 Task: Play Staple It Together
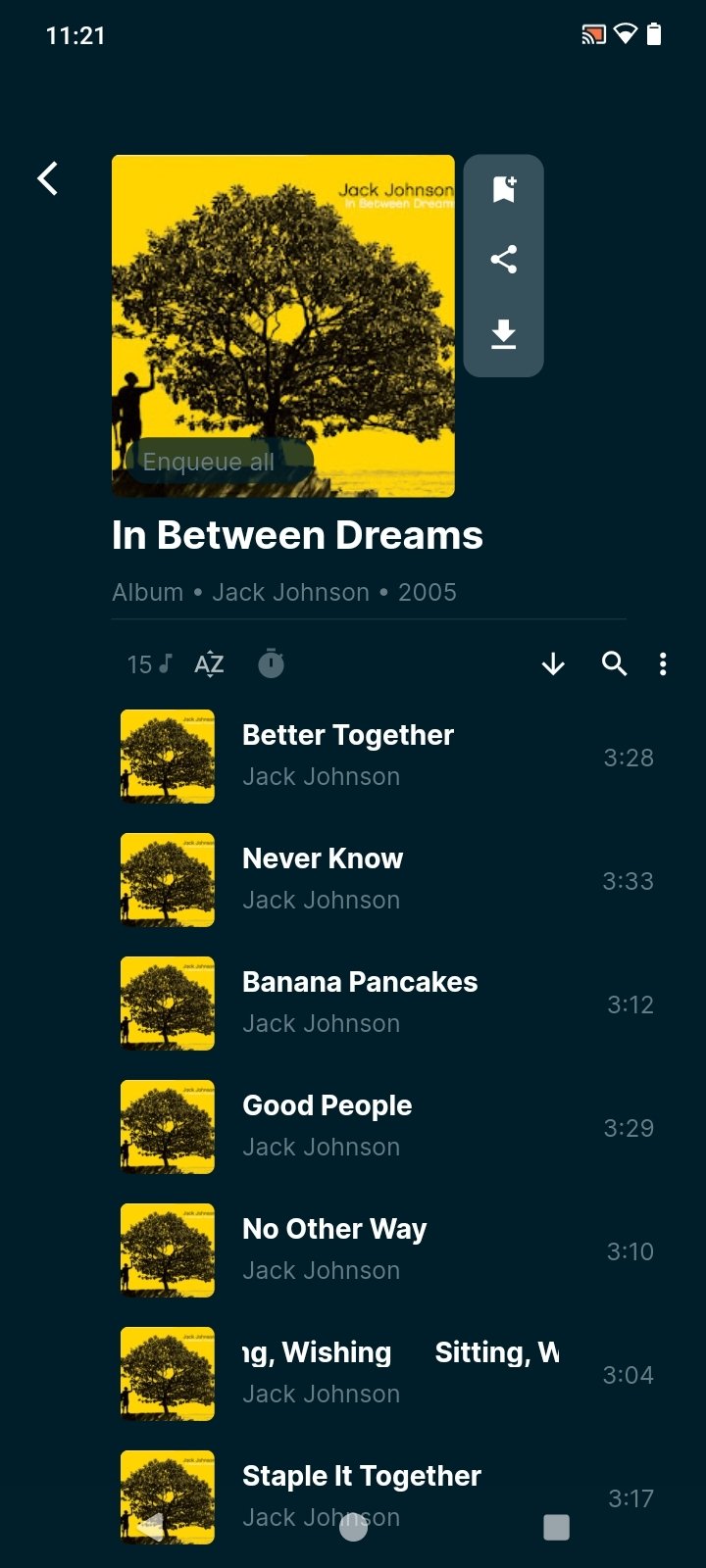pyautogui.click(x=387, y=1497)
